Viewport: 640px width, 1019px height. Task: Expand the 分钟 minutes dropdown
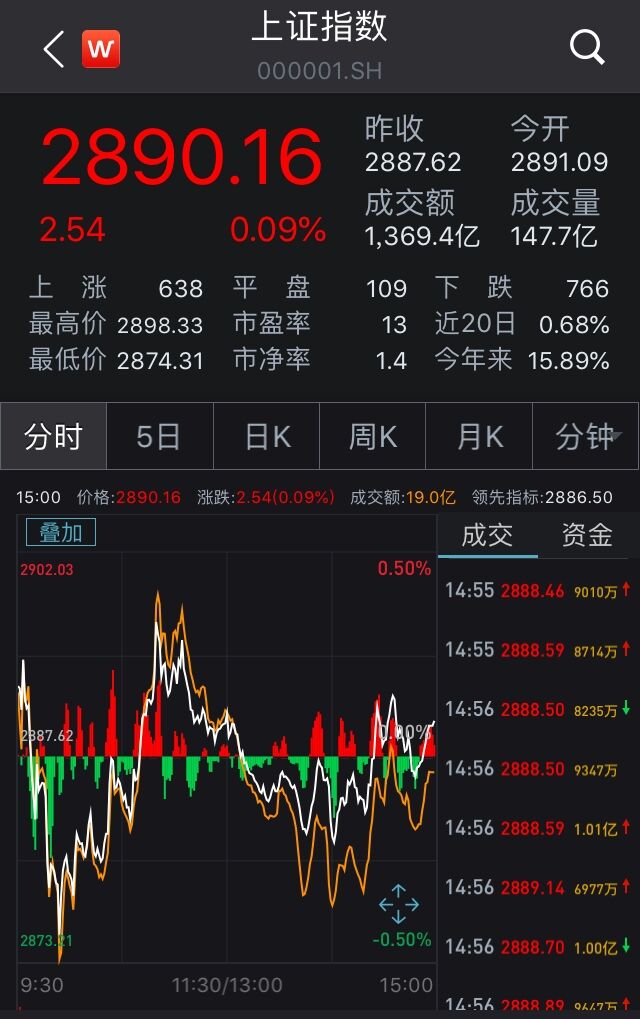point(588,437)
